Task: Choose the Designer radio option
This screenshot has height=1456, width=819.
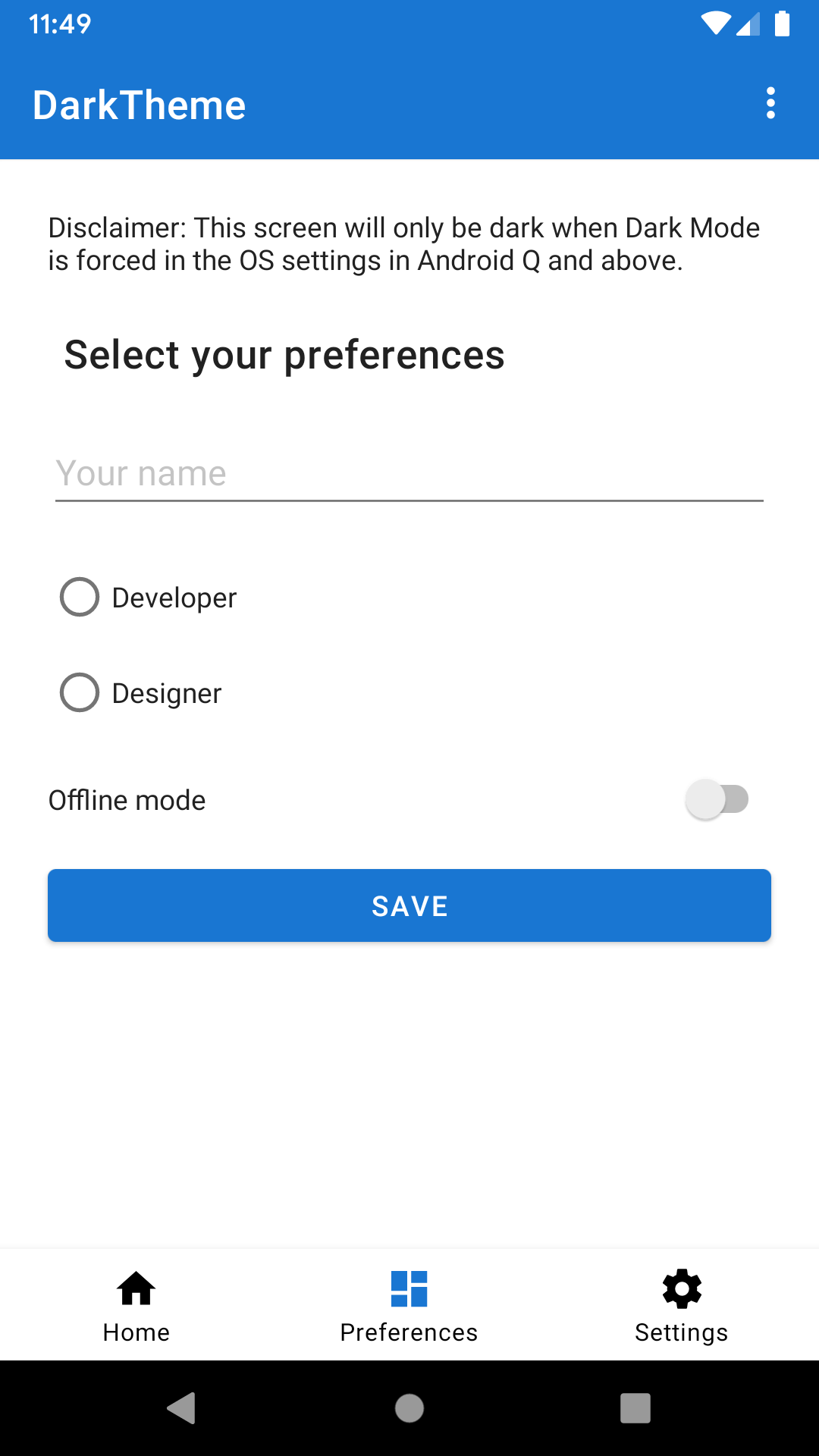Action: pos(80,693)
